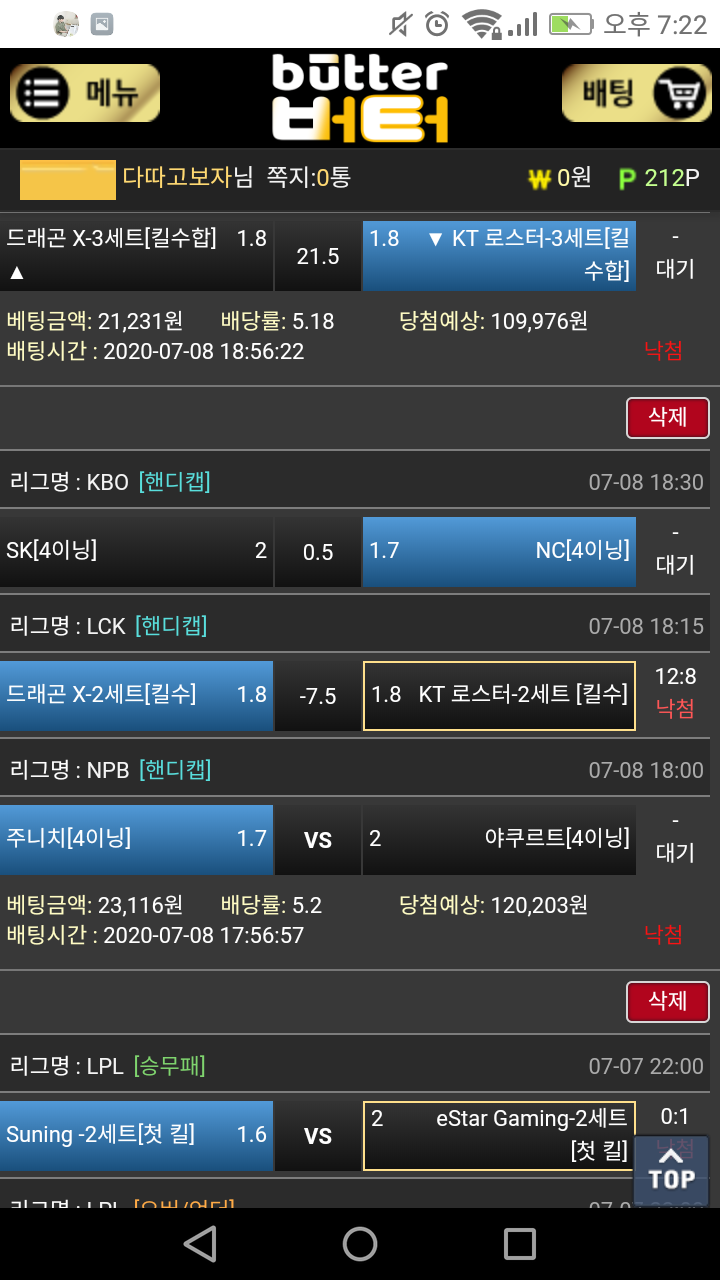This screenshot has width=720, height=1280.
Task: Go back using system back button
Action: 200,1243
